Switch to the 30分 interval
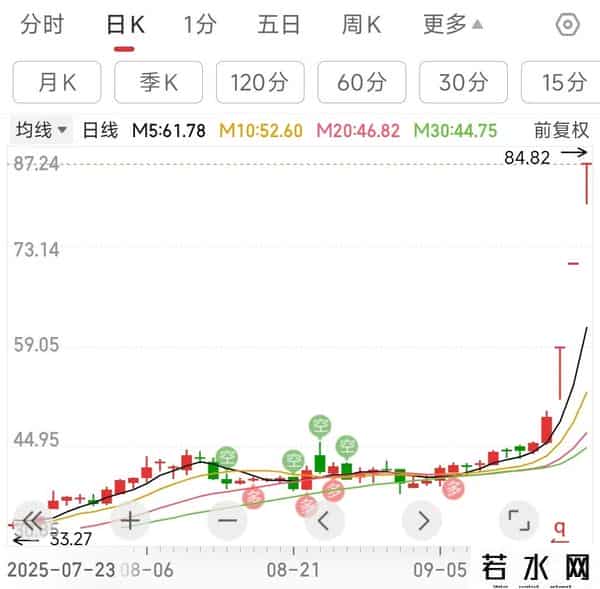 pyautogui.click(x=463, y=82)
